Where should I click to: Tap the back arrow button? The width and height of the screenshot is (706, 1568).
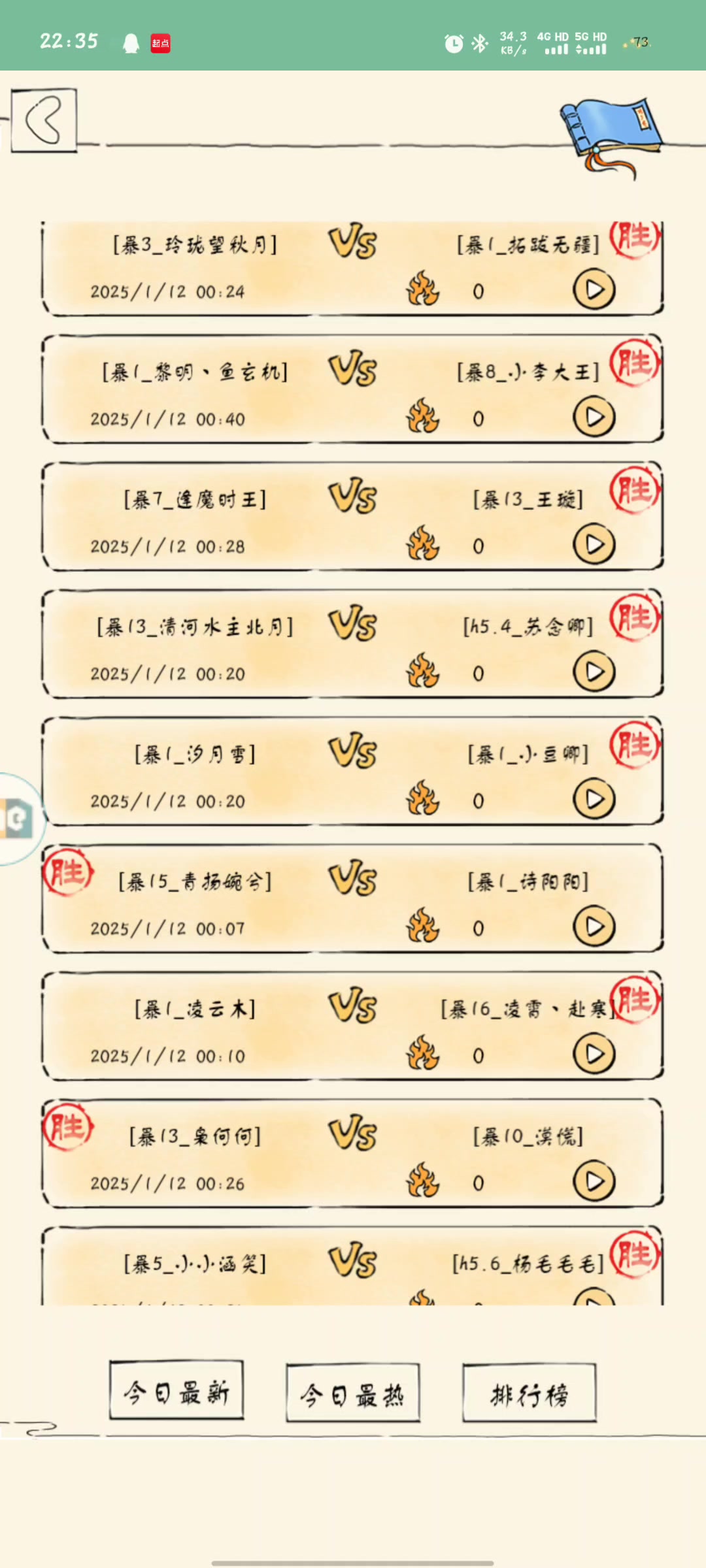pyautogui.click(x=44, y=120)
